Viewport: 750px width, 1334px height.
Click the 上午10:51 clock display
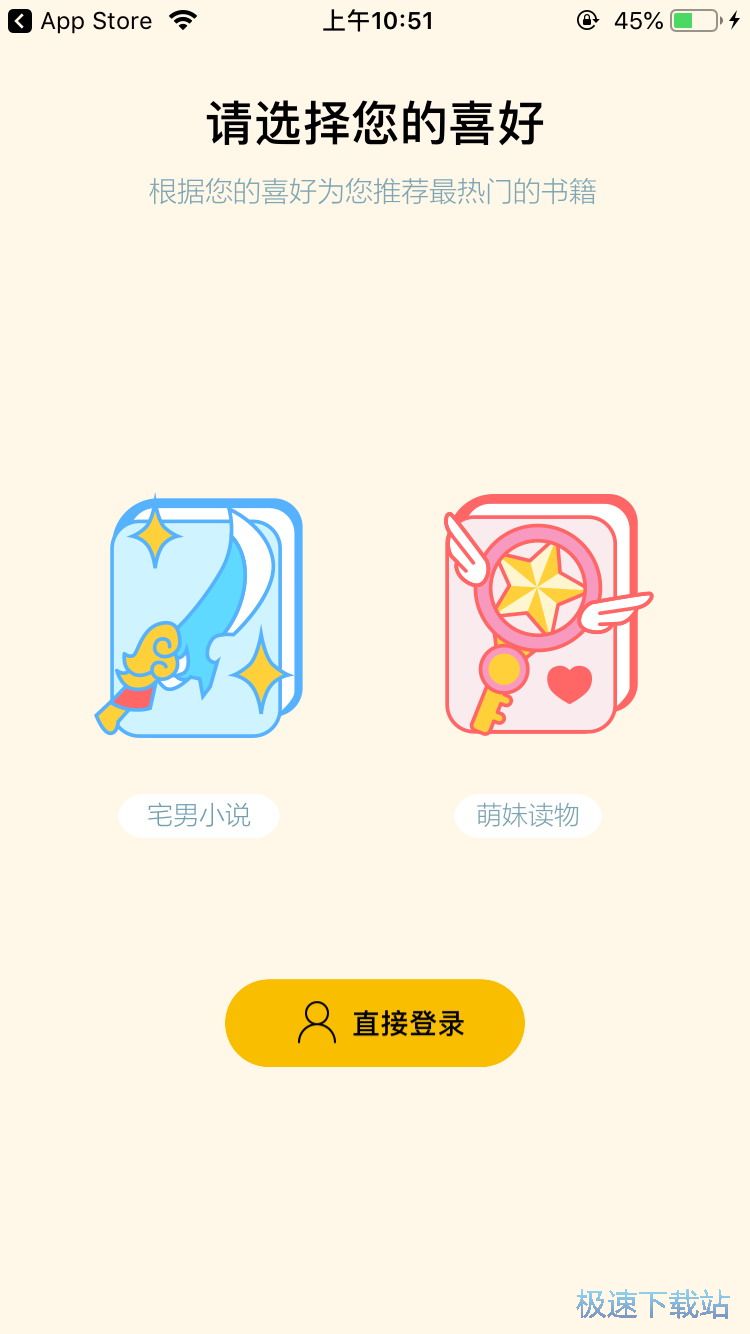pyautogui.click(x=377, y=20)
